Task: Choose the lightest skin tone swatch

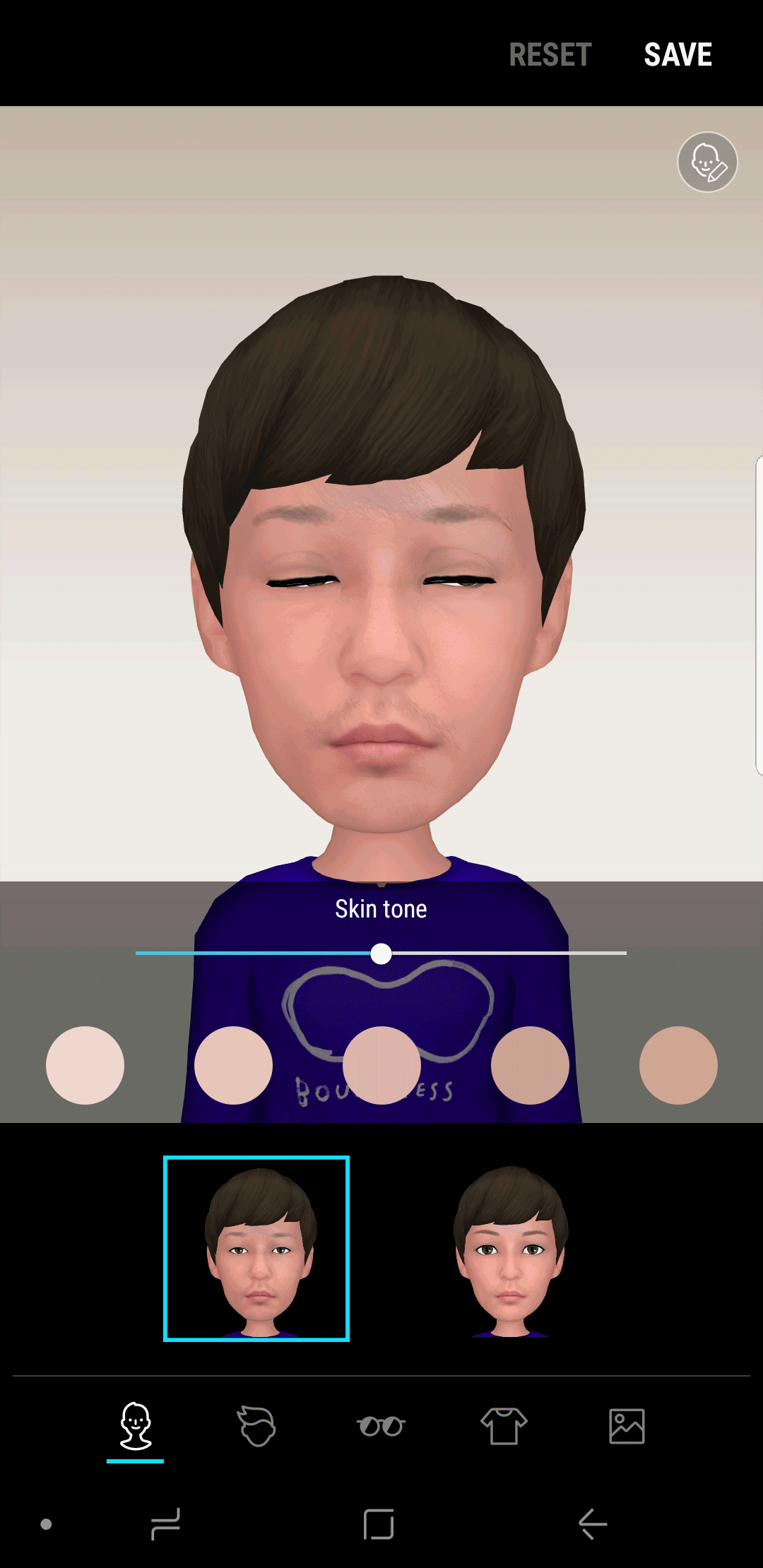Action: (x=85, y=1065)
